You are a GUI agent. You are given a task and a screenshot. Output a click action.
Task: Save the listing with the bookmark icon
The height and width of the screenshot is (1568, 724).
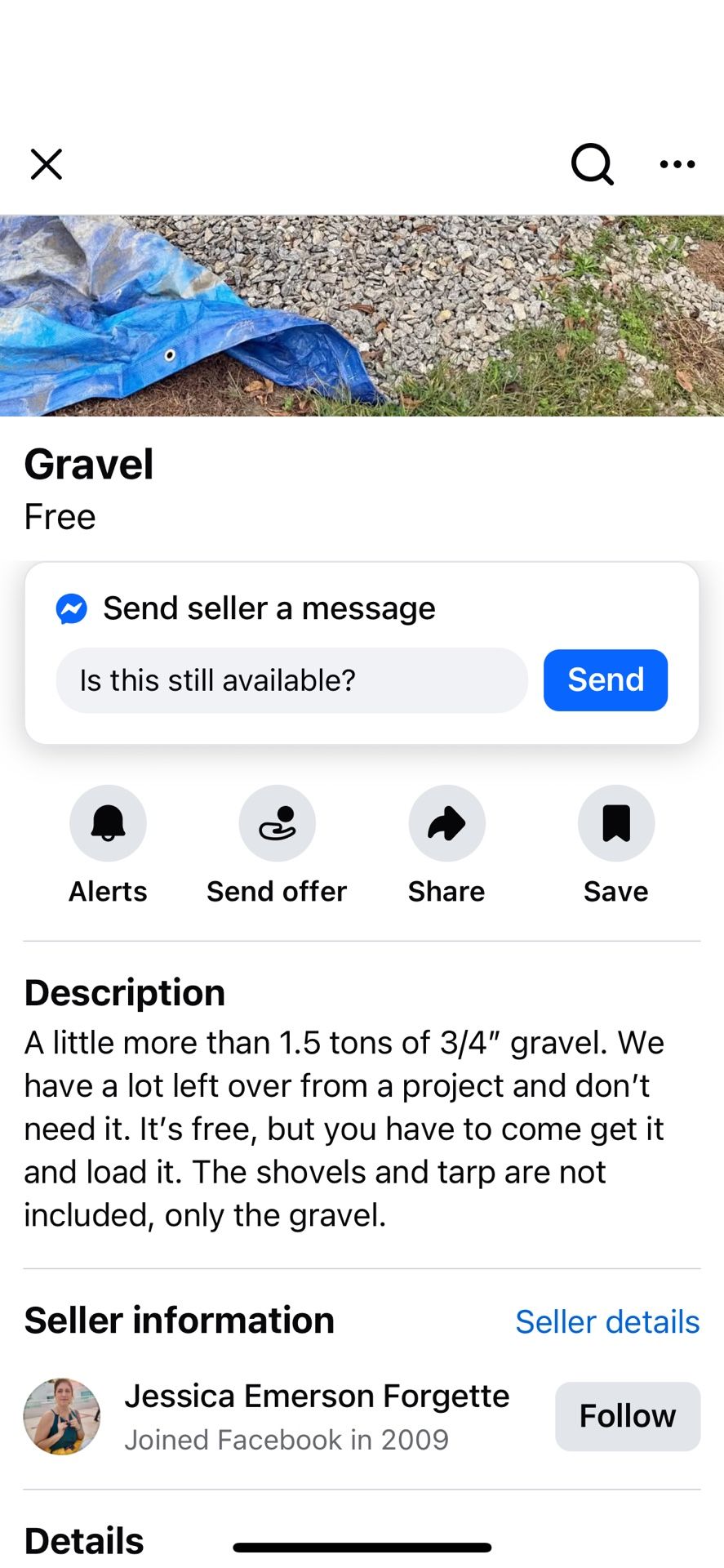pyautogui.click(x=616, y=823)
